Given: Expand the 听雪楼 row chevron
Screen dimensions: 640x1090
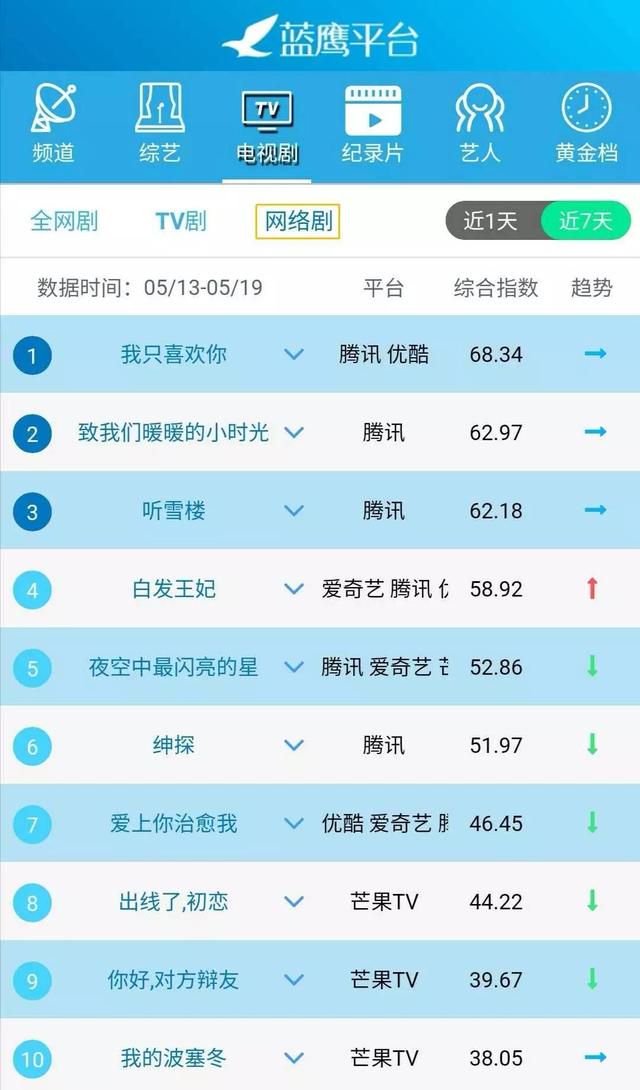Looking at the screenshot, I should coord(295,511).
